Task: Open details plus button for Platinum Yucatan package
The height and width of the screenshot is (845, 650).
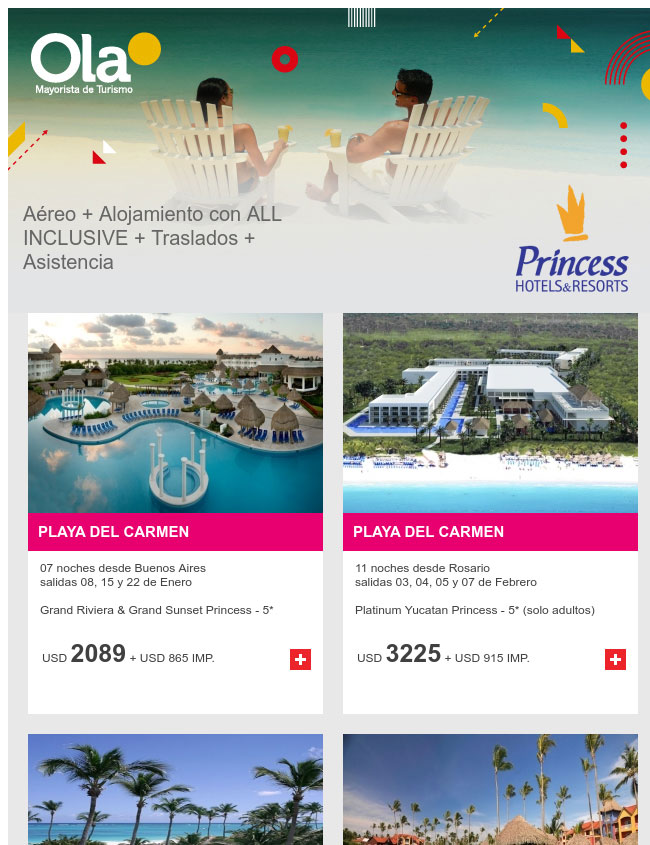Action: (x=615, y=659)
